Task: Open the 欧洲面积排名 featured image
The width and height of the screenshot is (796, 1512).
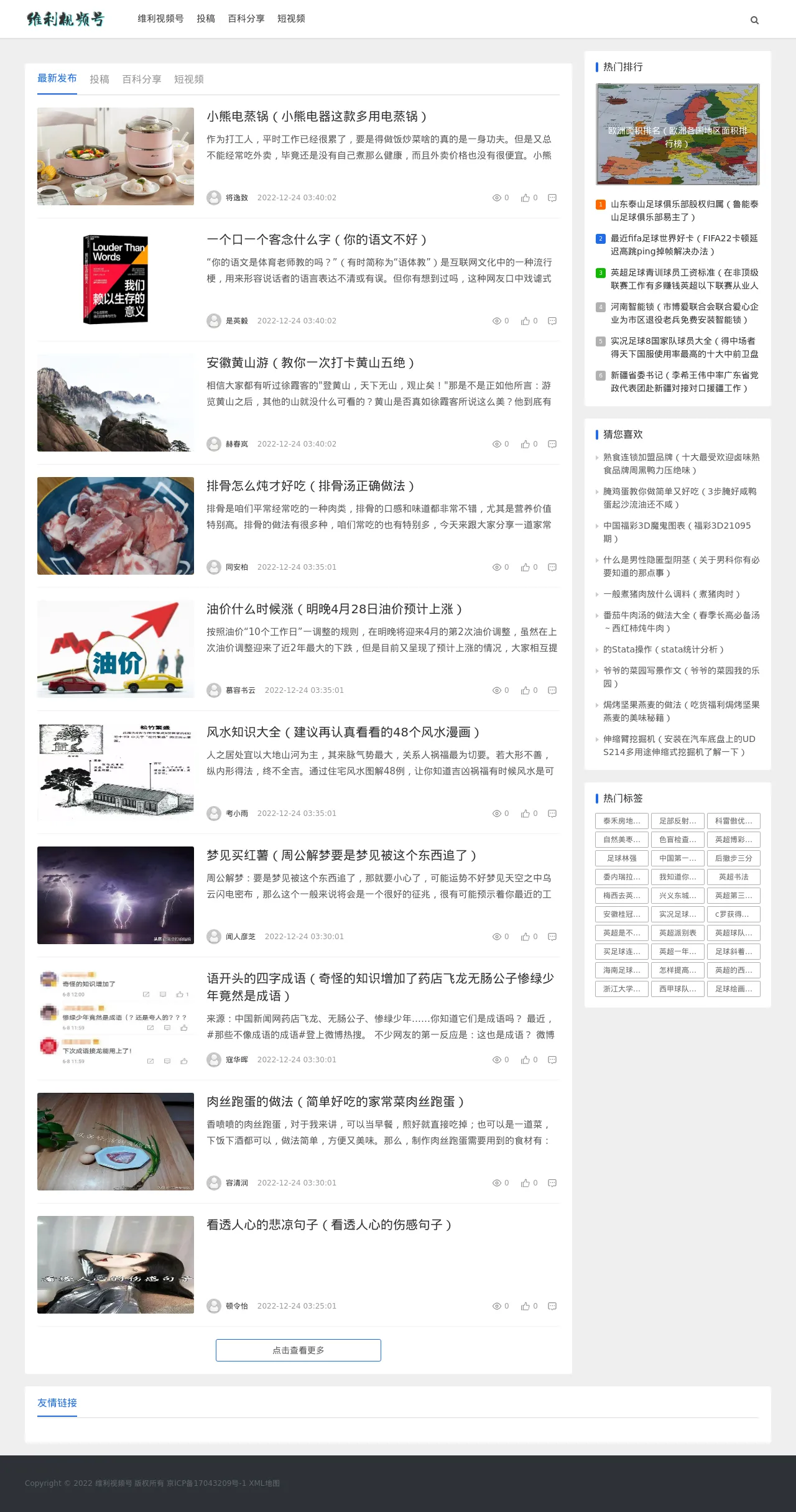Action: point(677,134)
